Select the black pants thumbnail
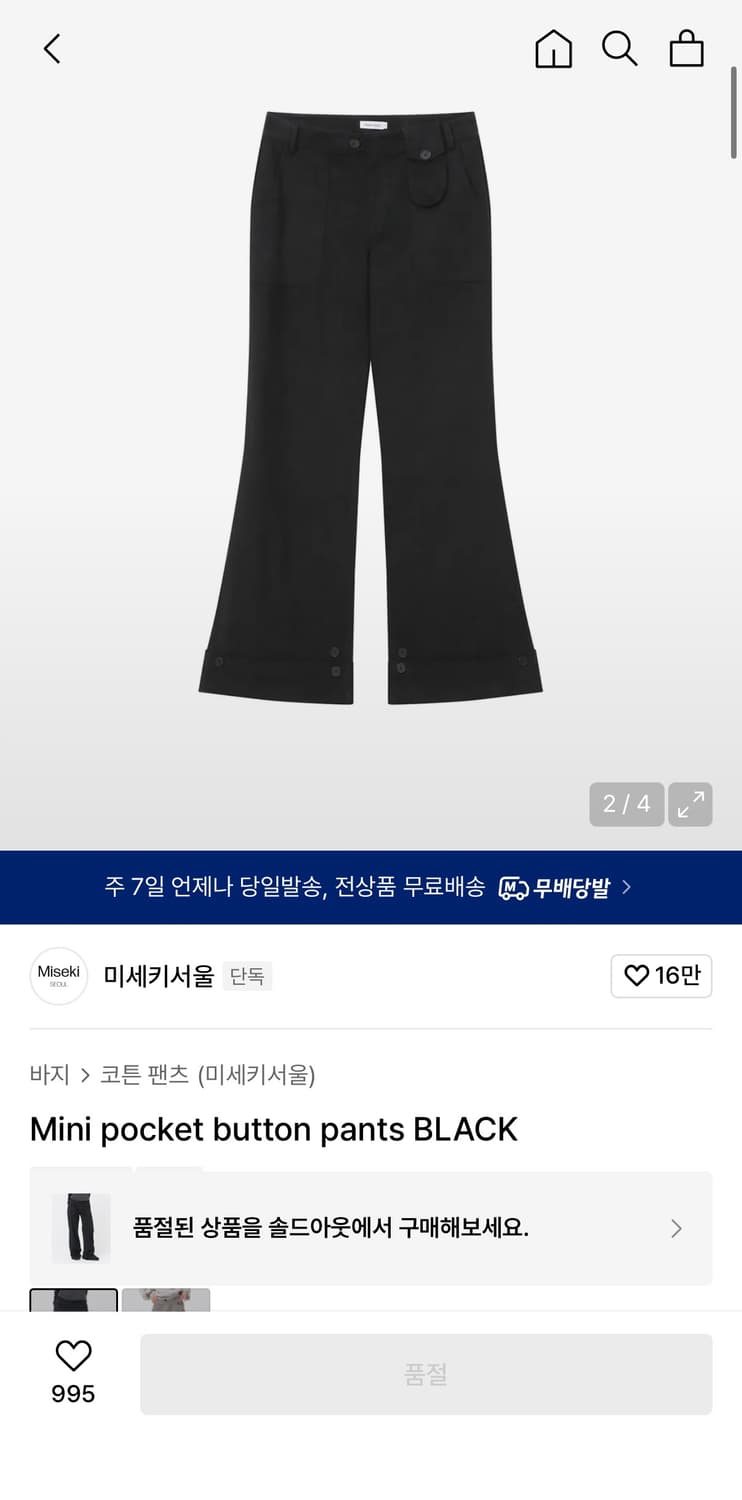 pyautogui.click(x=74, y=1300)
